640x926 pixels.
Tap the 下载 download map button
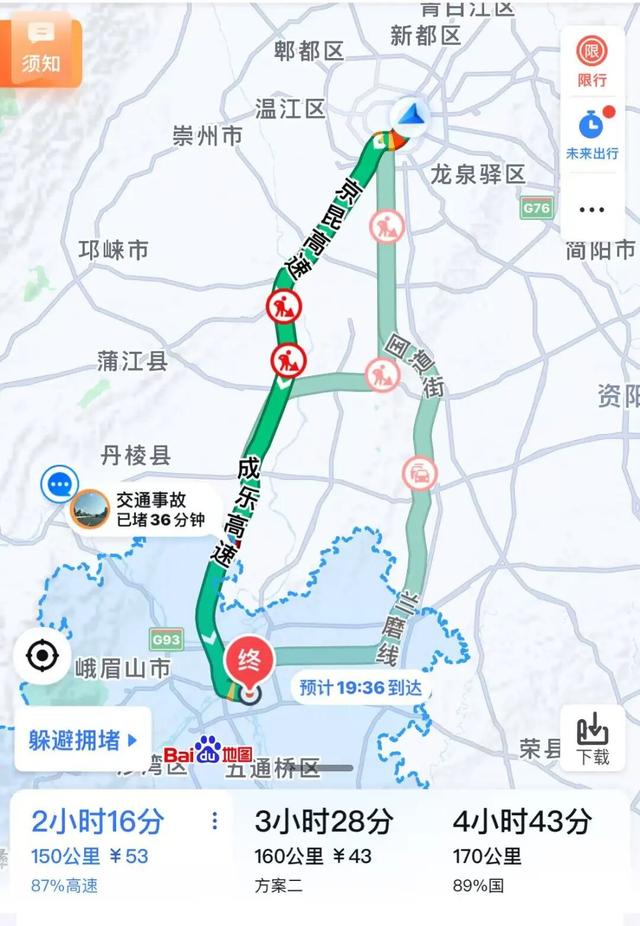tap(593, 739)
